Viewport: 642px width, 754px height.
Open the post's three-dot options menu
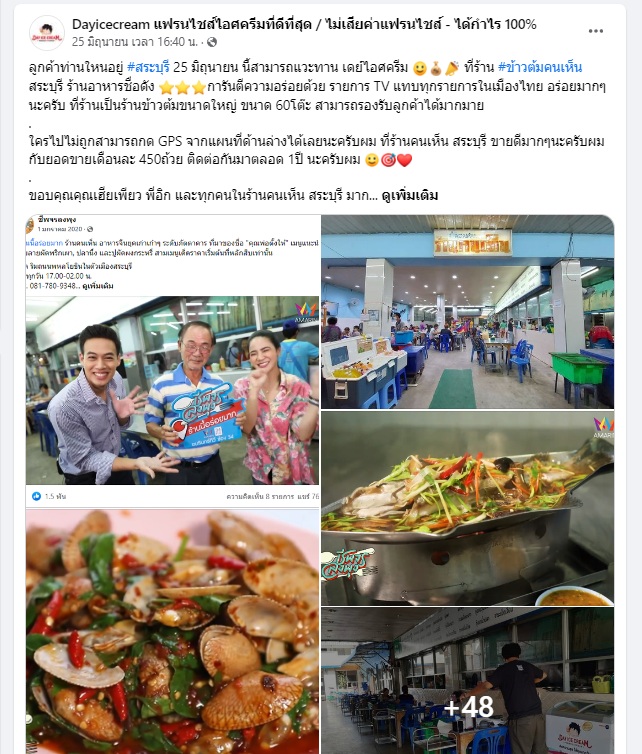[596, 31]
